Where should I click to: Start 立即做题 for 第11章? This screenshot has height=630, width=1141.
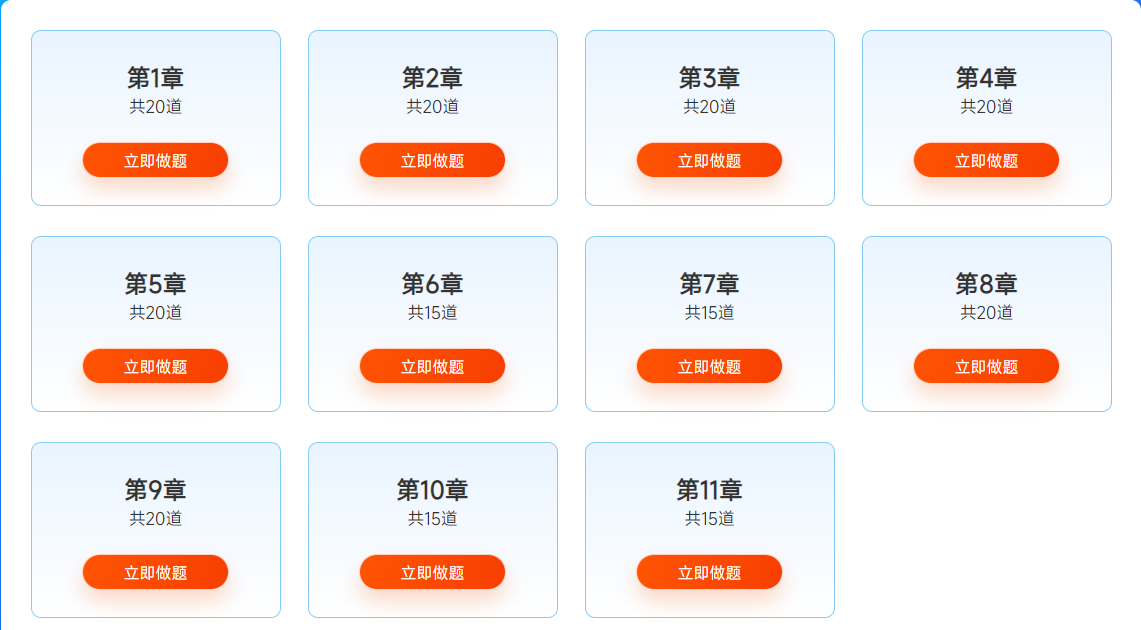coord(709,572)
